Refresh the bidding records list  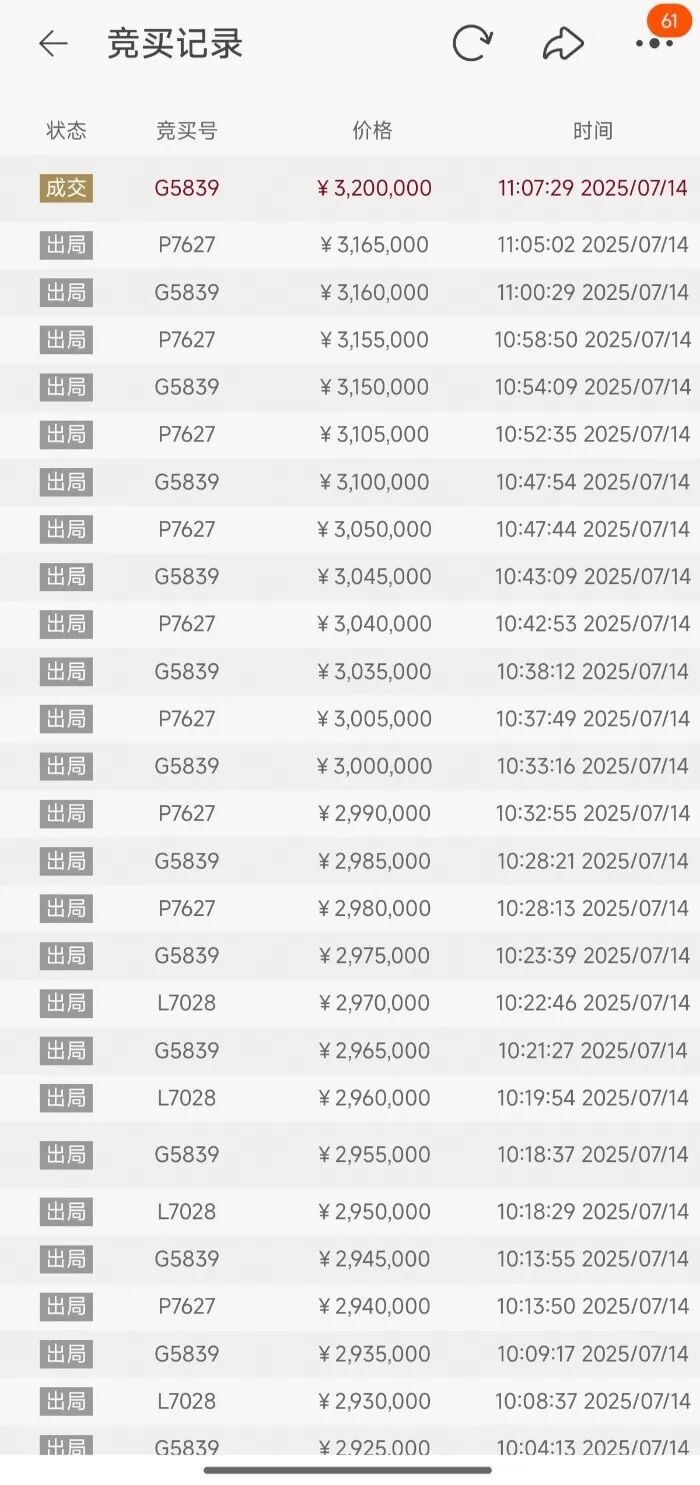[x=471, y=44]
